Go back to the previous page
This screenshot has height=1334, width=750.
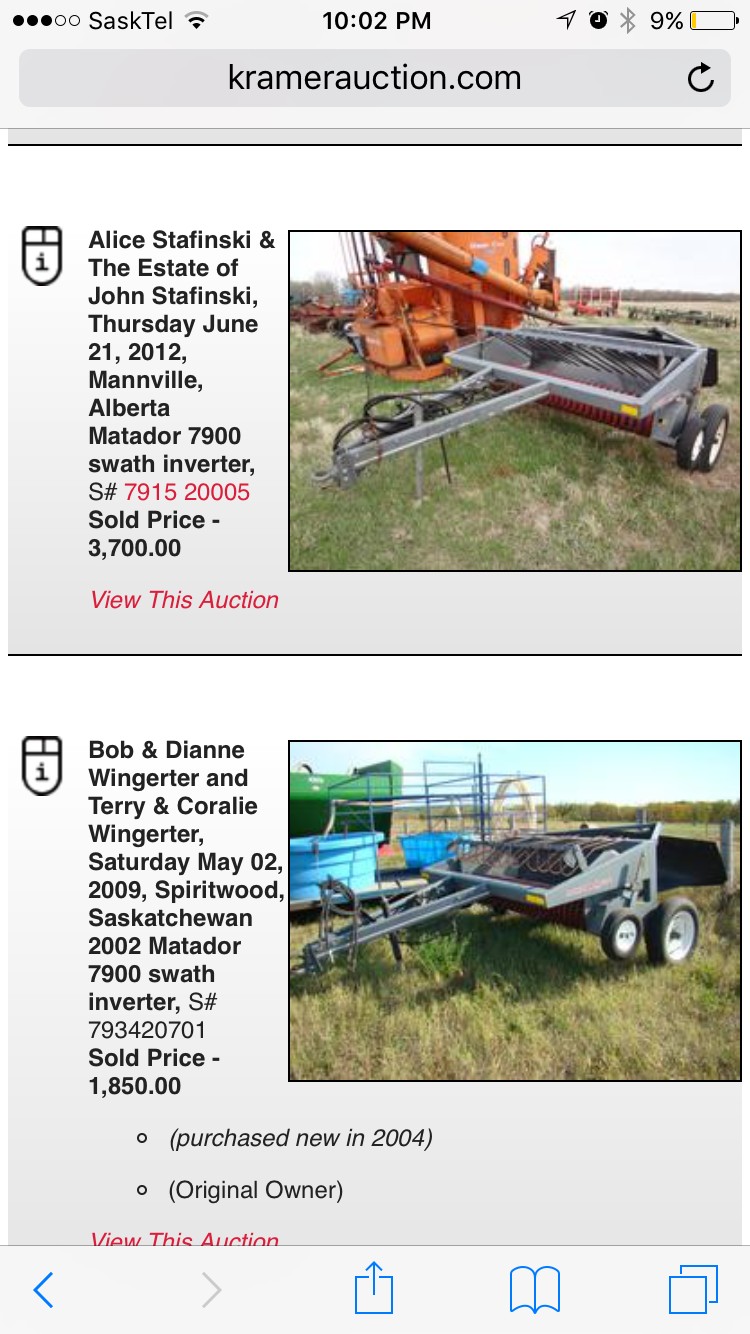43,1290
